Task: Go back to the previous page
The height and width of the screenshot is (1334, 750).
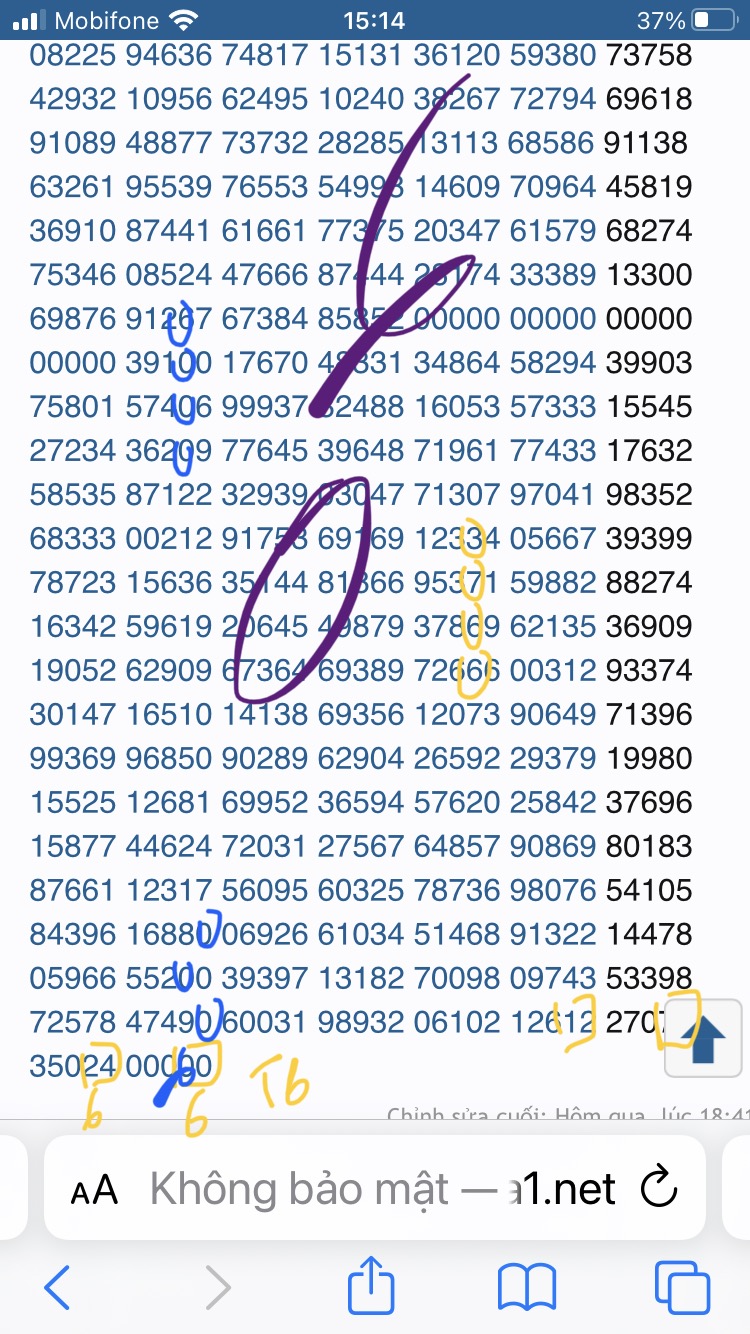Action: [x=58, y=1286]
